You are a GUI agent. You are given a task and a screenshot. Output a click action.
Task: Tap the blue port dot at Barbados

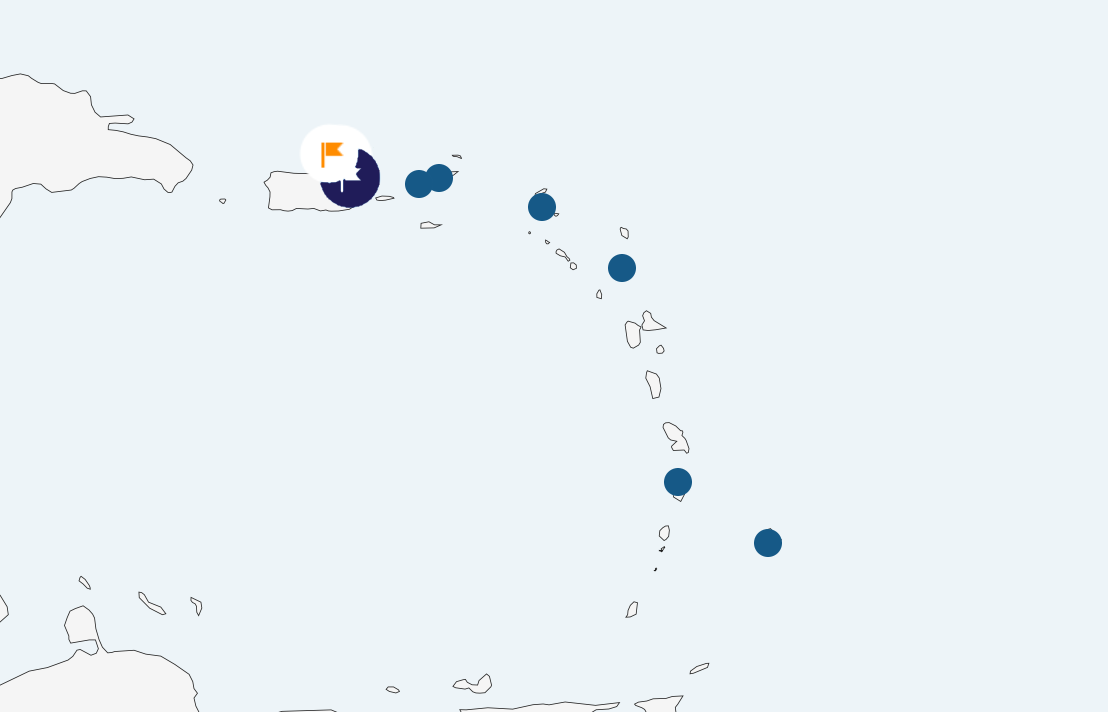point(768,543)
